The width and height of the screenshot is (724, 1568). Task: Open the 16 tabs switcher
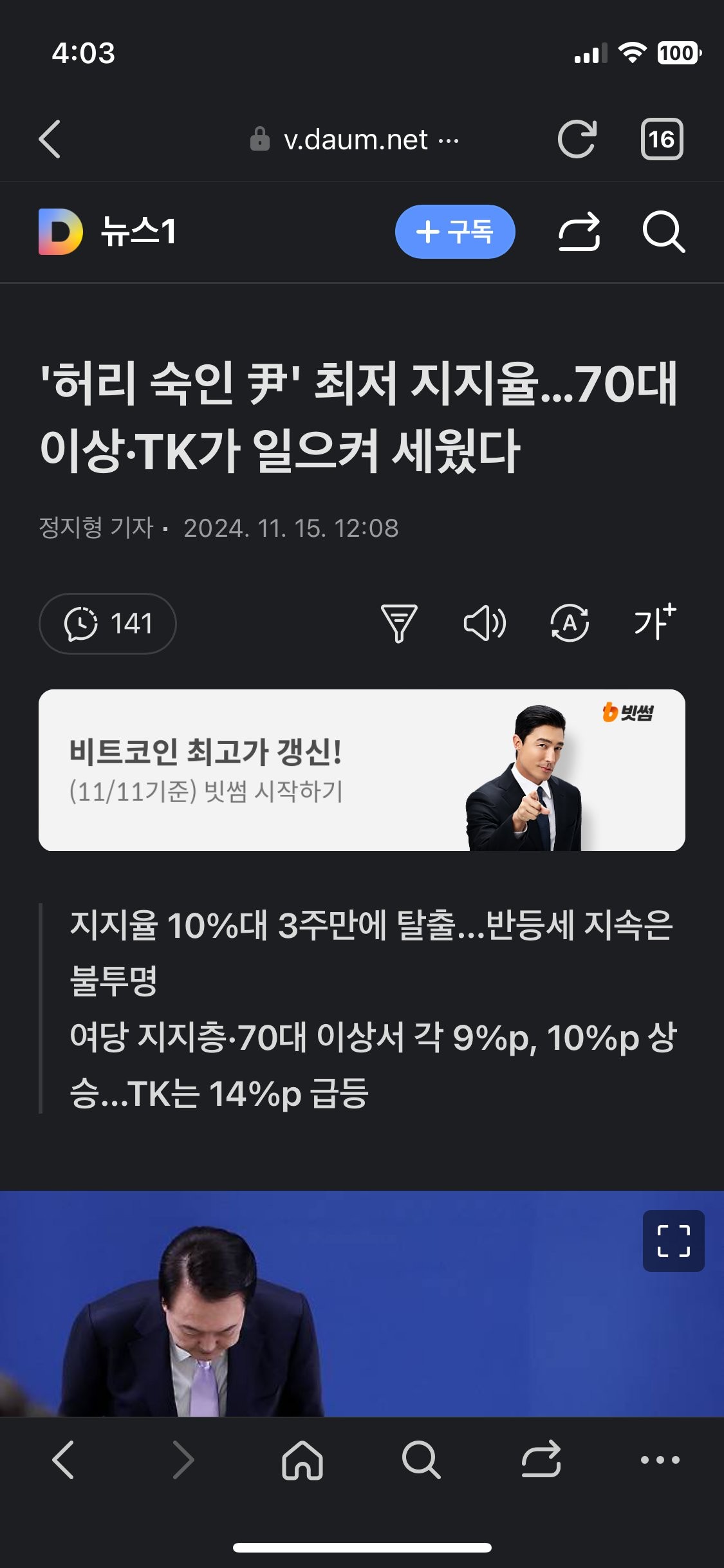(x=662, y=139)
